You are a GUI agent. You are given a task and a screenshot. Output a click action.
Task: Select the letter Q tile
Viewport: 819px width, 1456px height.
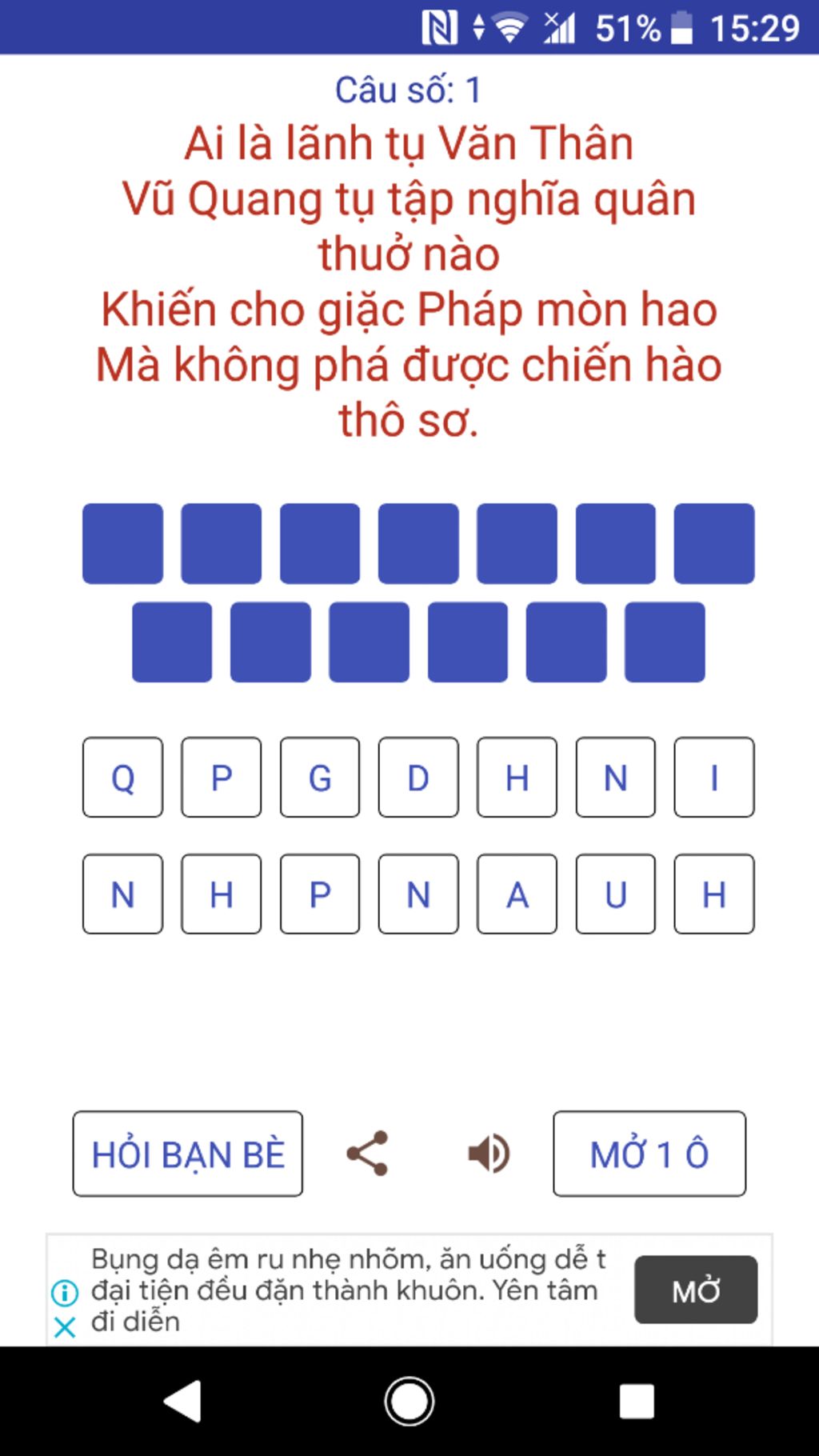(x=122, y=778)
